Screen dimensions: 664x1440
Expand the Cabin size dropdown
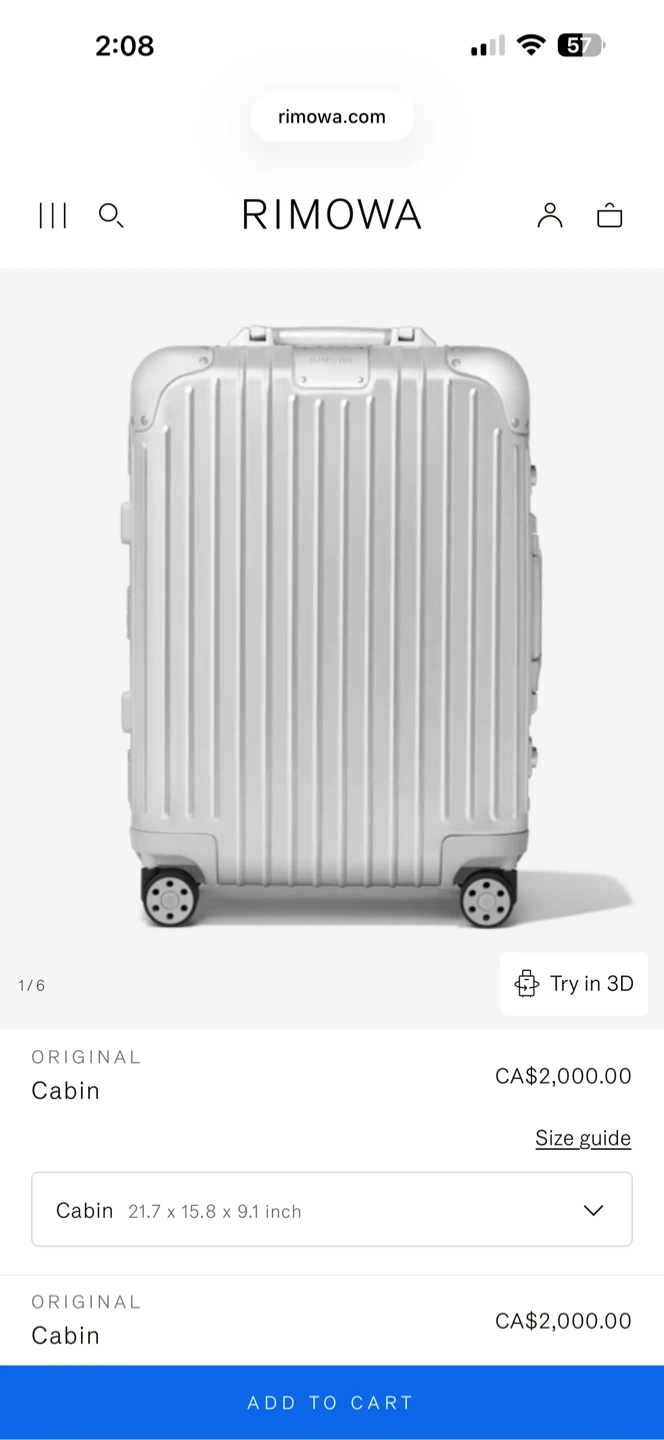(x=332, y=1210)
